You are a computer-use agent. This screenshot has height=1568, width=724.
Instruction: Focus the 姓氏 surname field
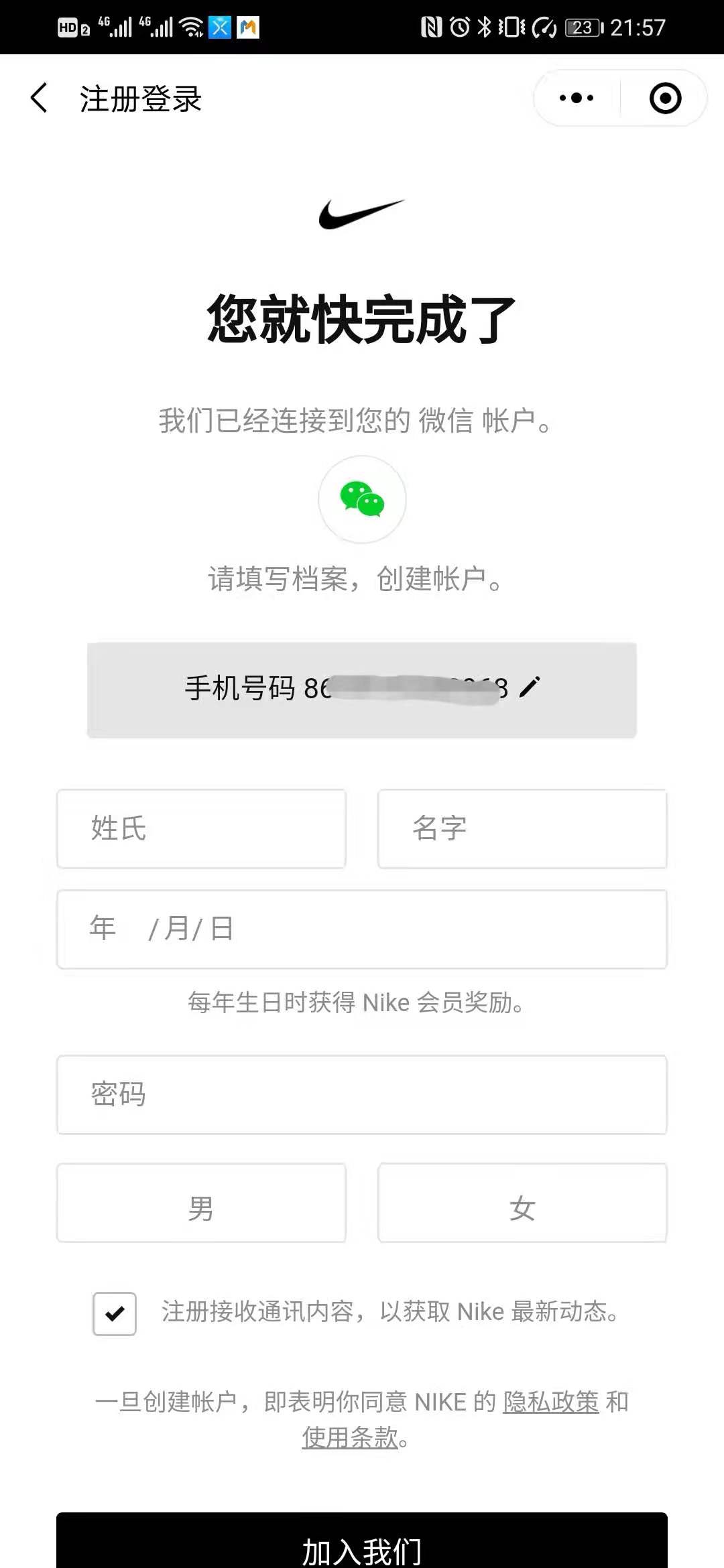click(201, 829)
